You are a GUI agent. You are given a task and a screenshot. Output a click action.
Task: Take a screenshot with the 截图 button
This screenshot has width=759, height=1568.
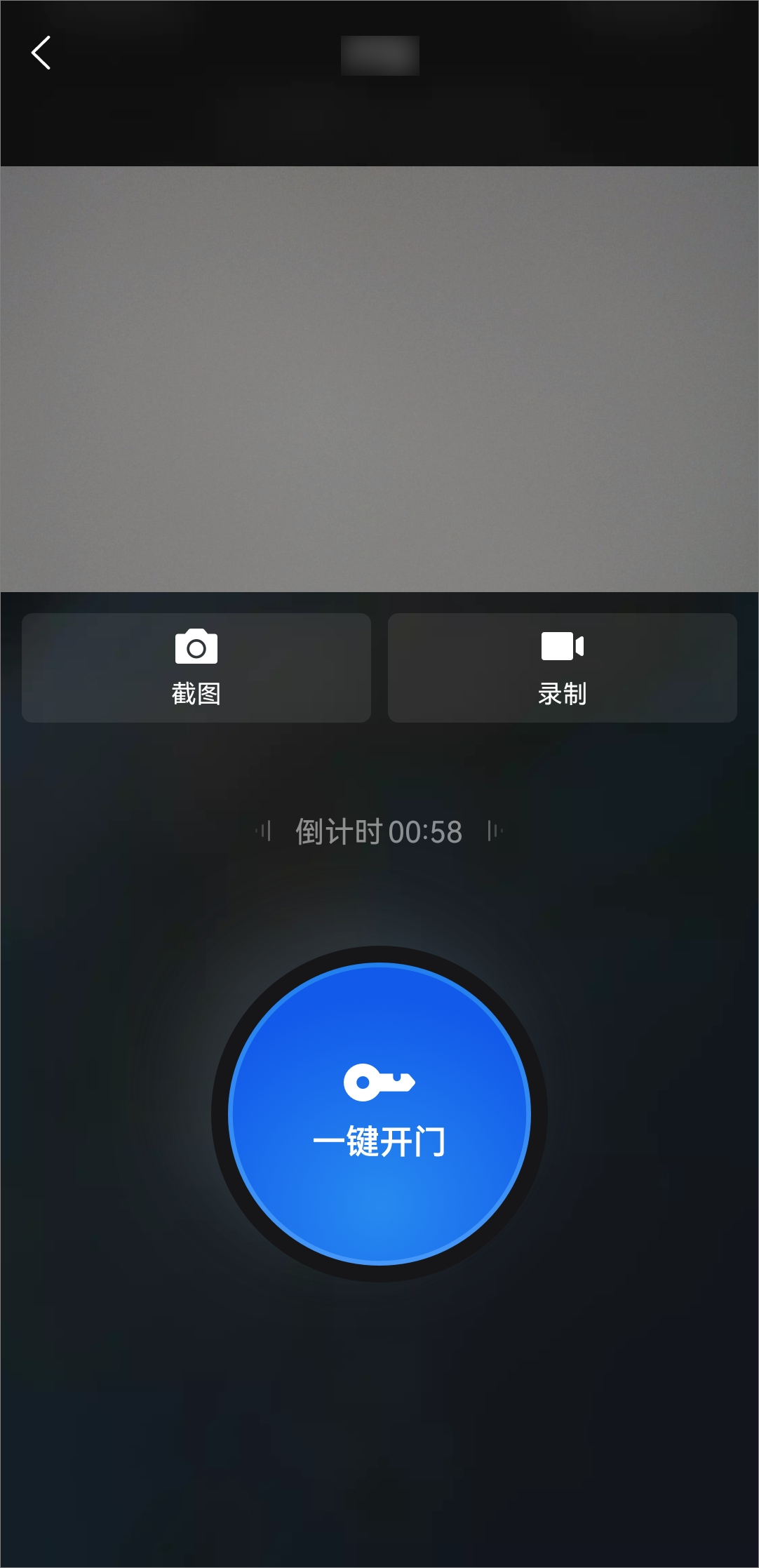(x=196, y=667)
